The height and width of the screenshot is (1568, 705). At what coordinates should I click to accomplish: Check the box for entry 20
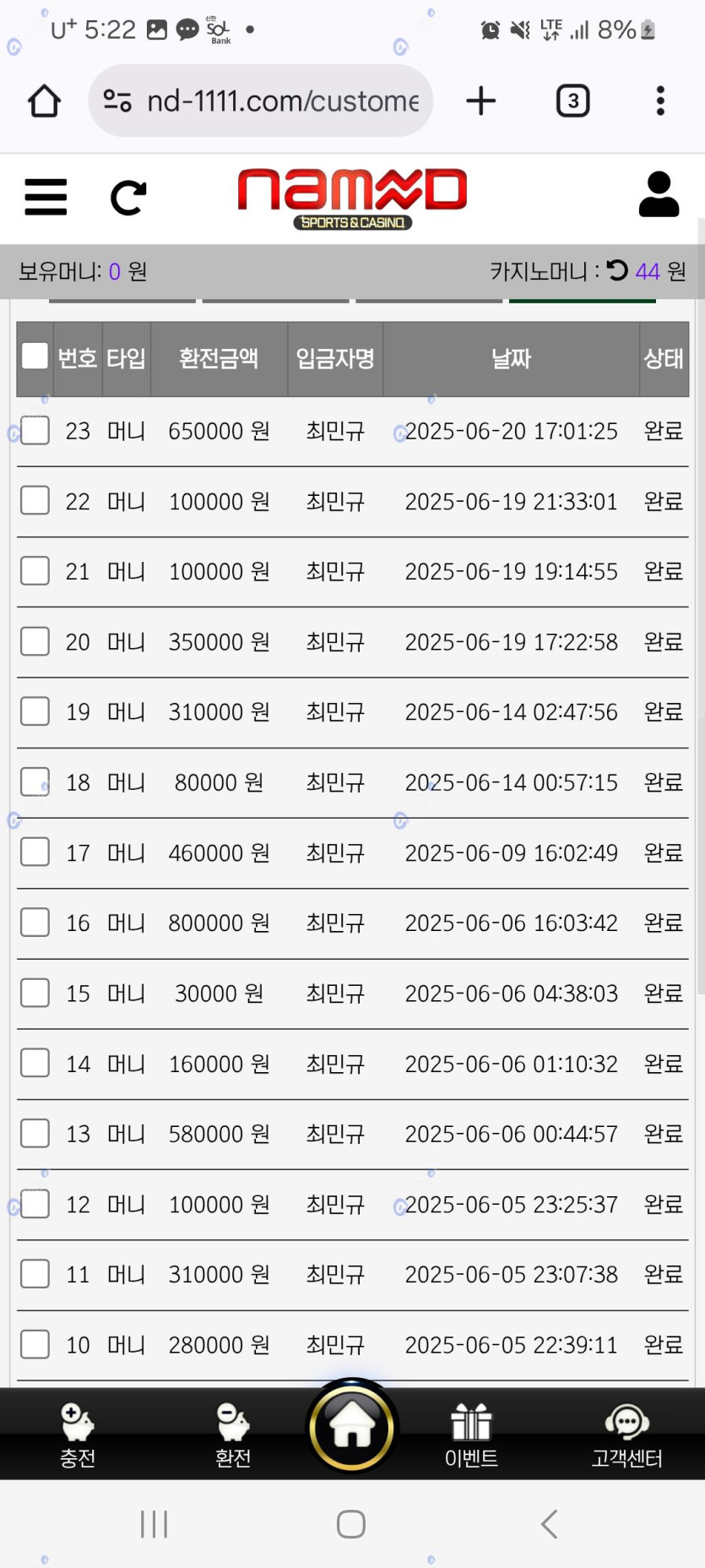point(35,641)
